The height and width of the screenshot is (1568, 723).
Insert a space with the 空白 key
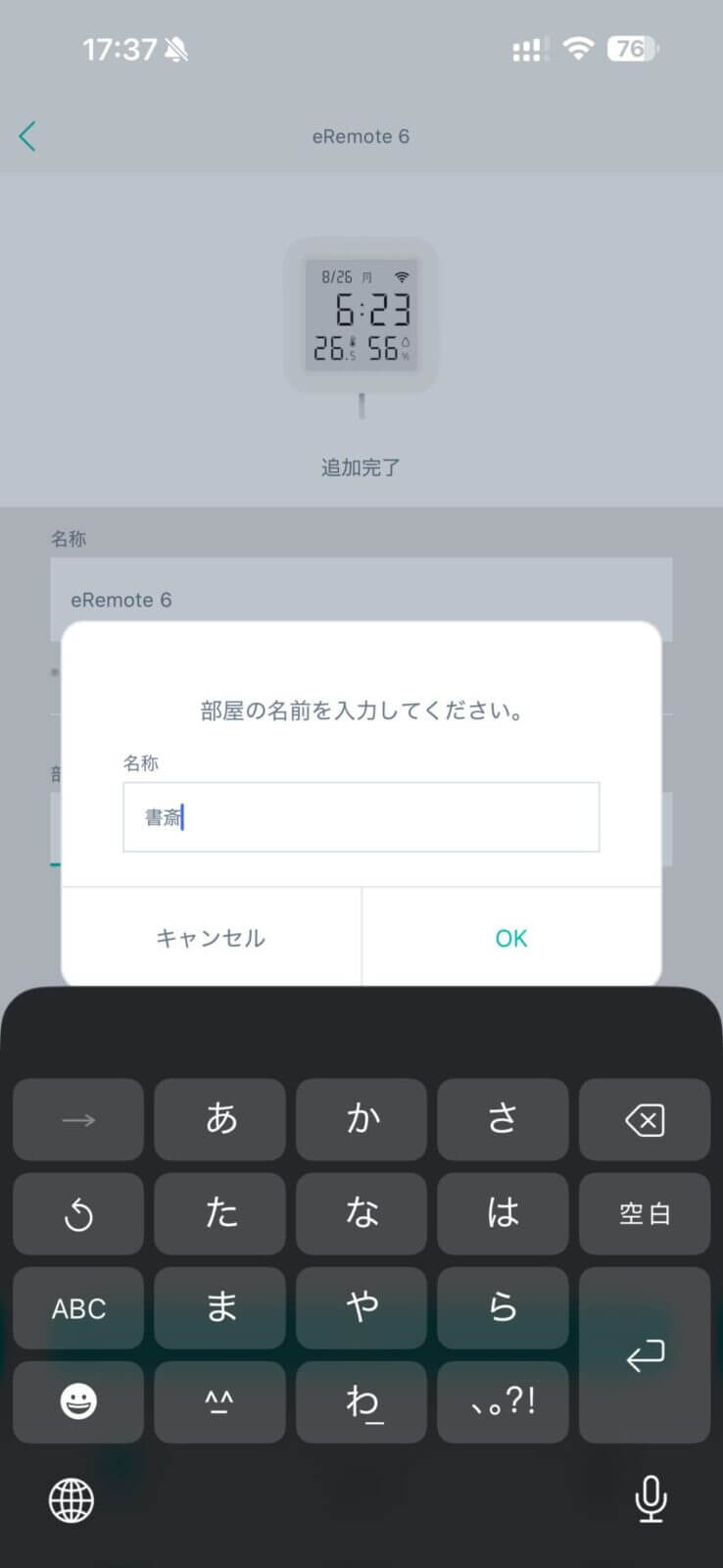click(x=644, y=1213)
